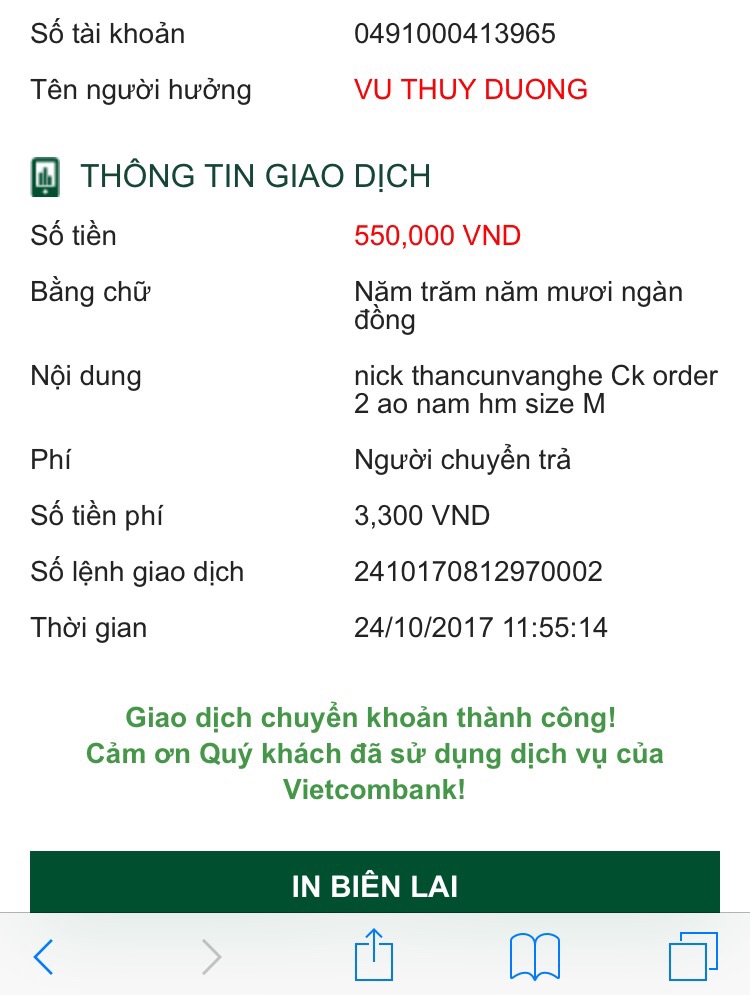
Task: Open the Safari share sheet
Action: (x=372, y=956)
